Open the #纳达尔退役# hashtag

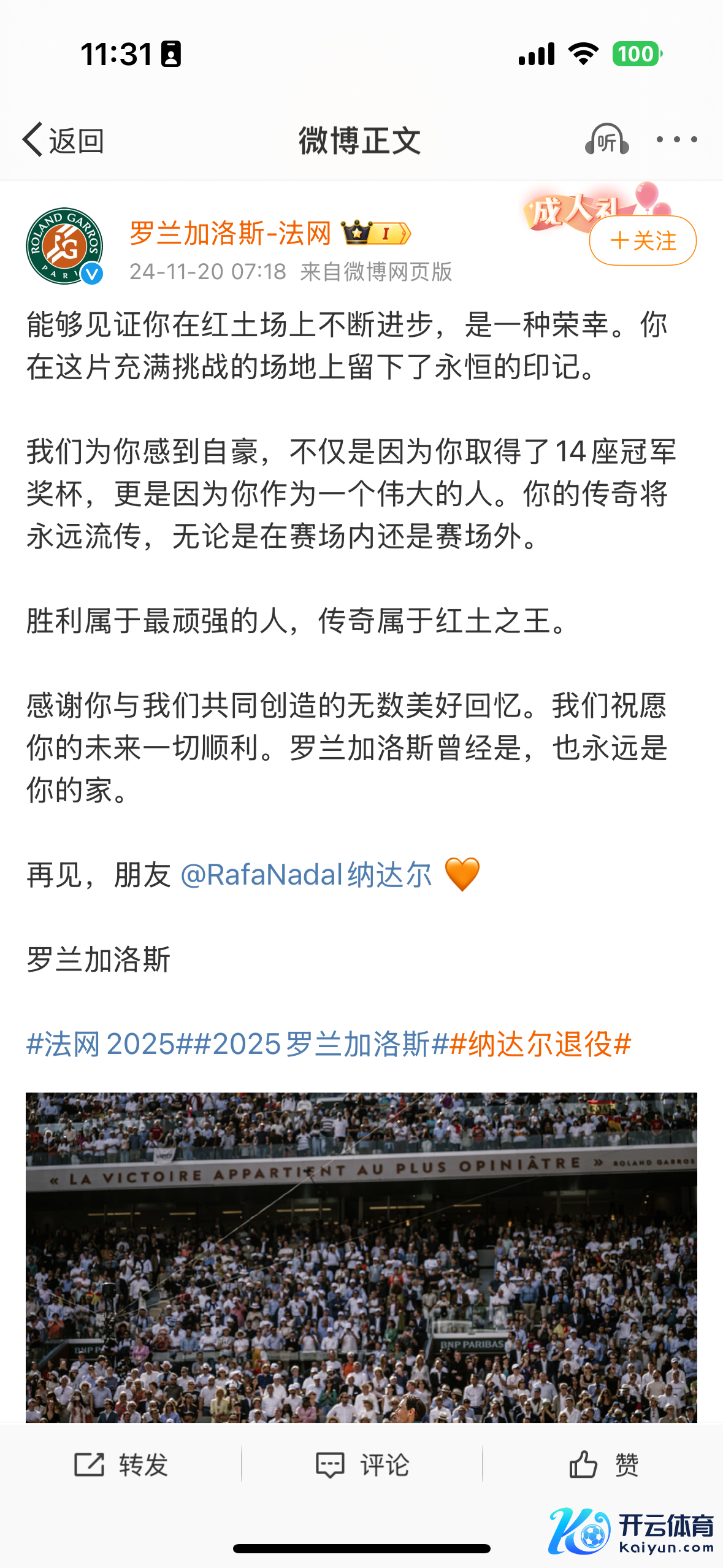540,1043
